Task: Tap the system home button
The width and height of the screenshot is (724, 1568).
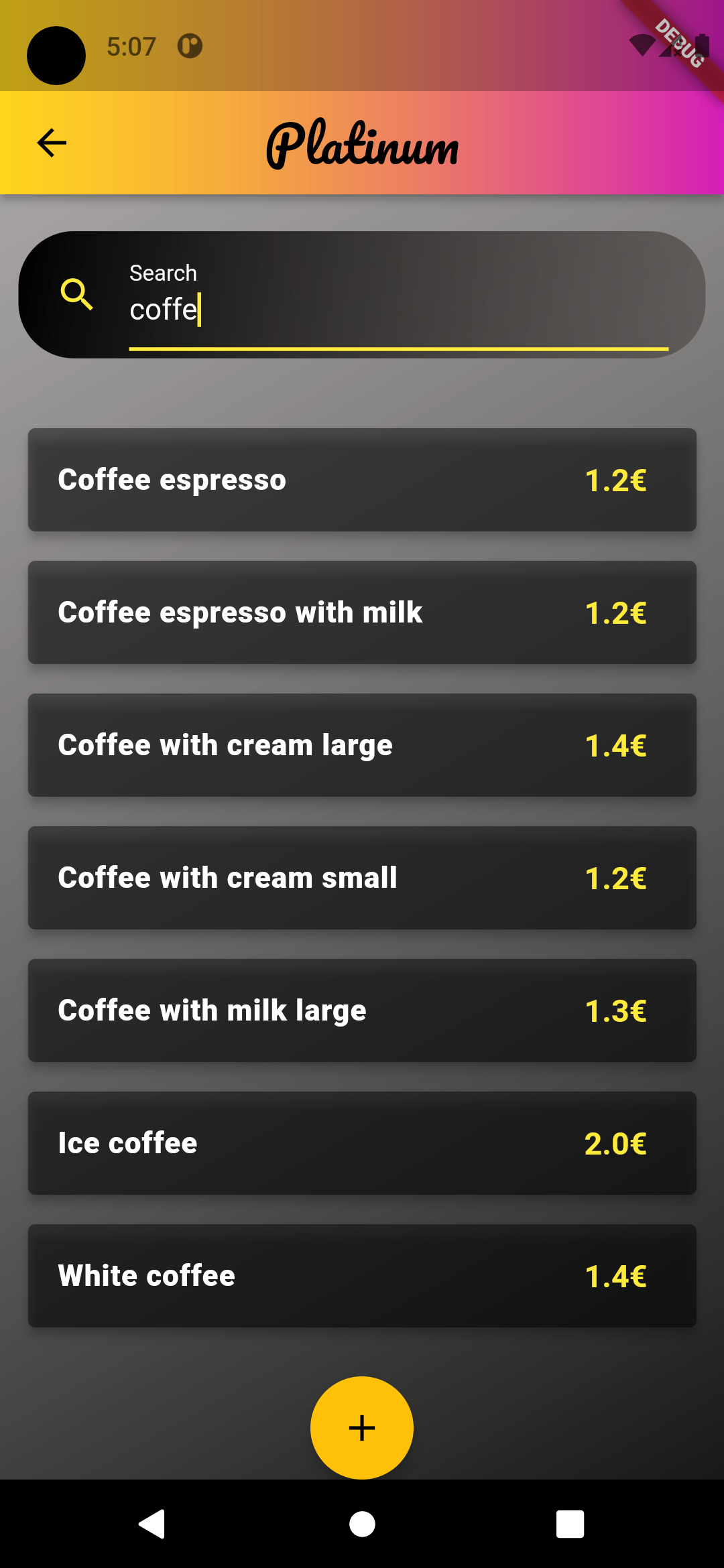Action: pos(362,1524)
